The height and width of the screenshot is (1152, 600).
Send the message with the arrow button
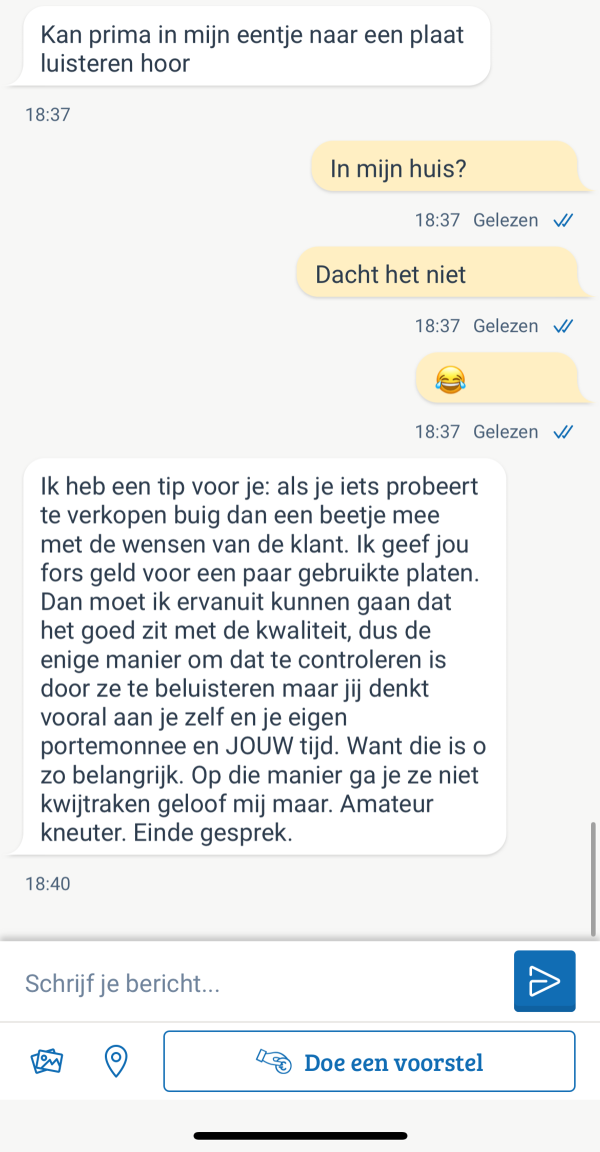(544, 981)
